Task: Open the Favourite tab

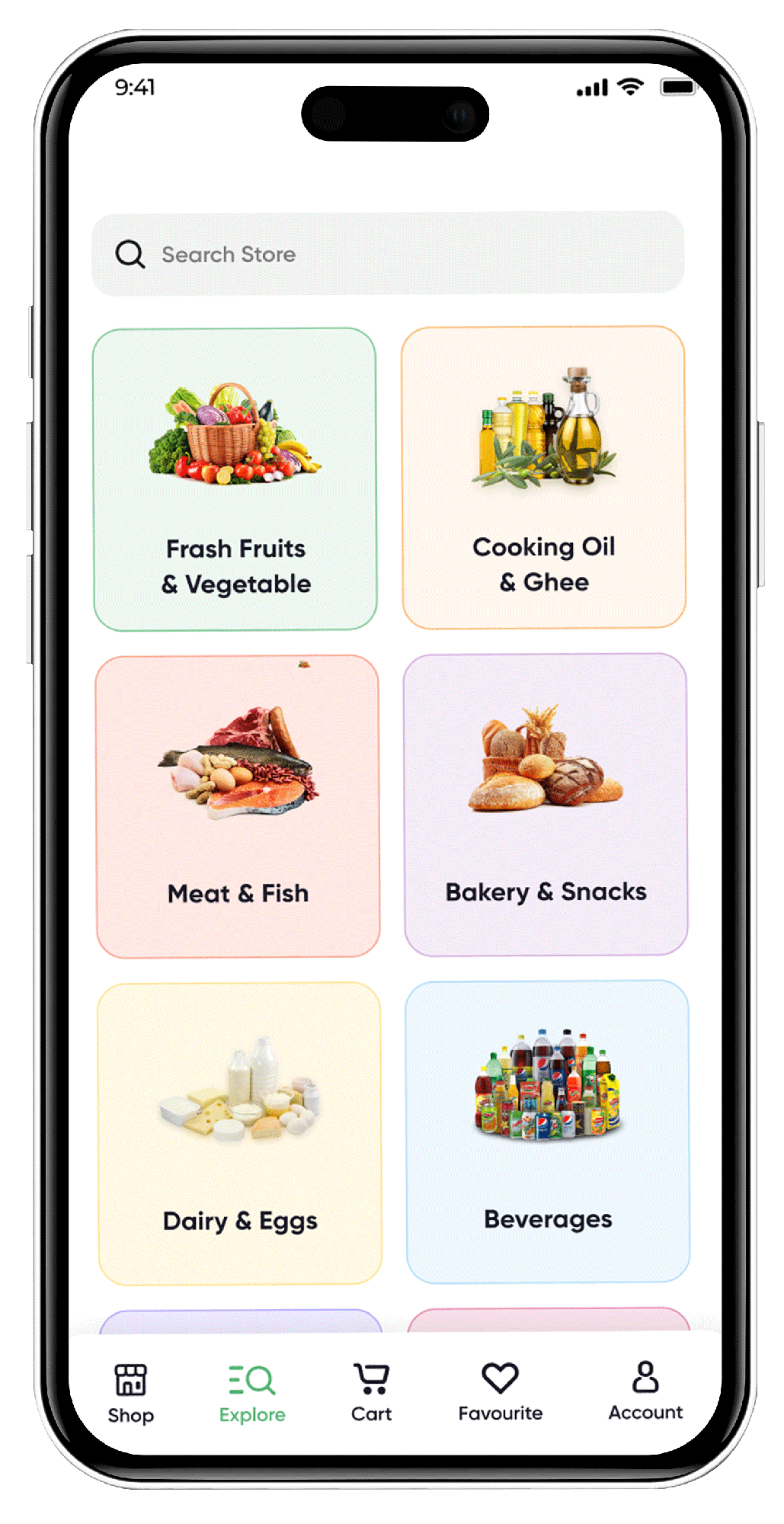Action: pyautogui.click(x=501, y=1392)
